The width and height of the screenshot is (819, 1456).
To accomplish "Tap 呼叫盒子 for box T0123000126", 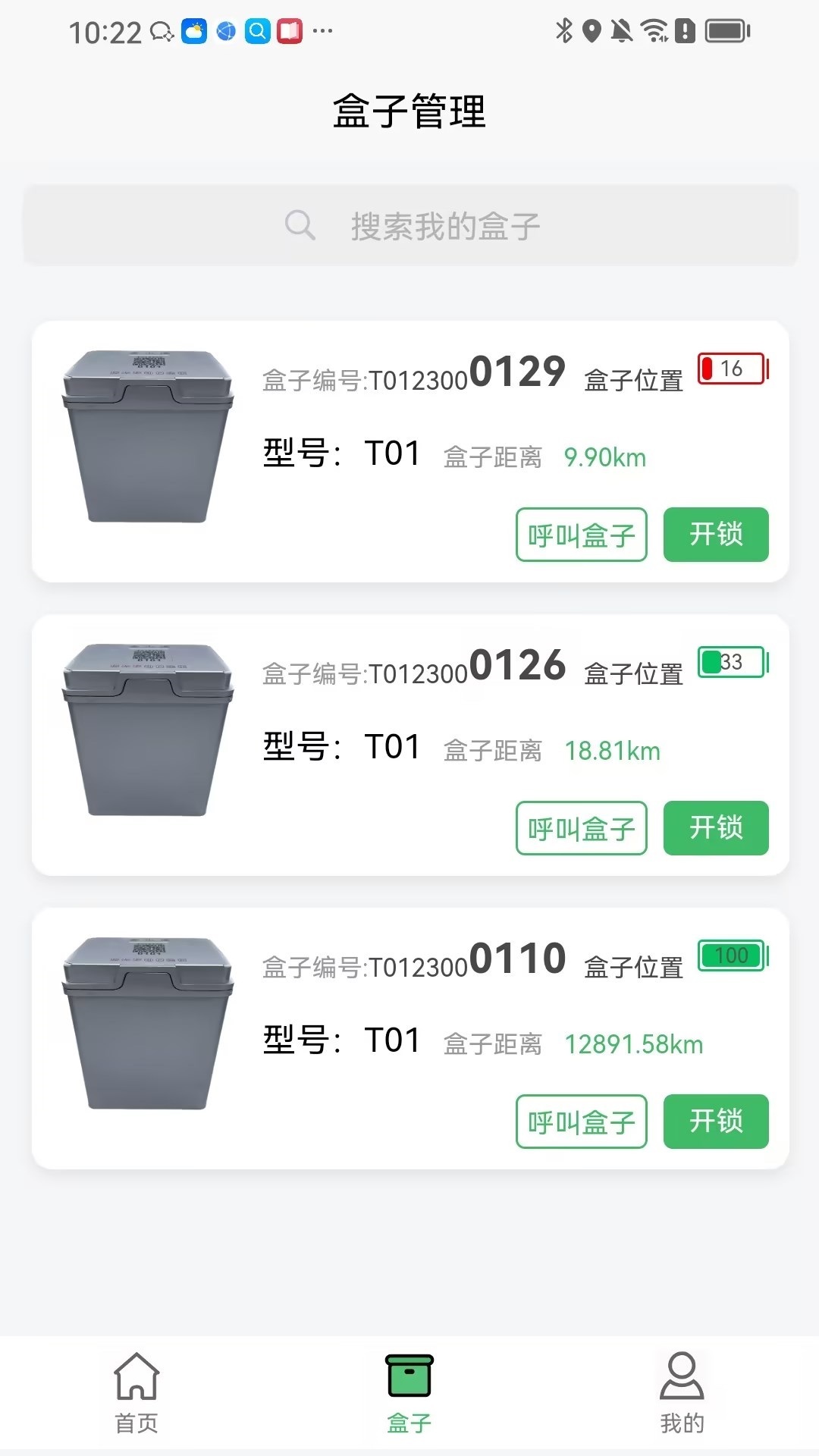I will coord(581,829).
